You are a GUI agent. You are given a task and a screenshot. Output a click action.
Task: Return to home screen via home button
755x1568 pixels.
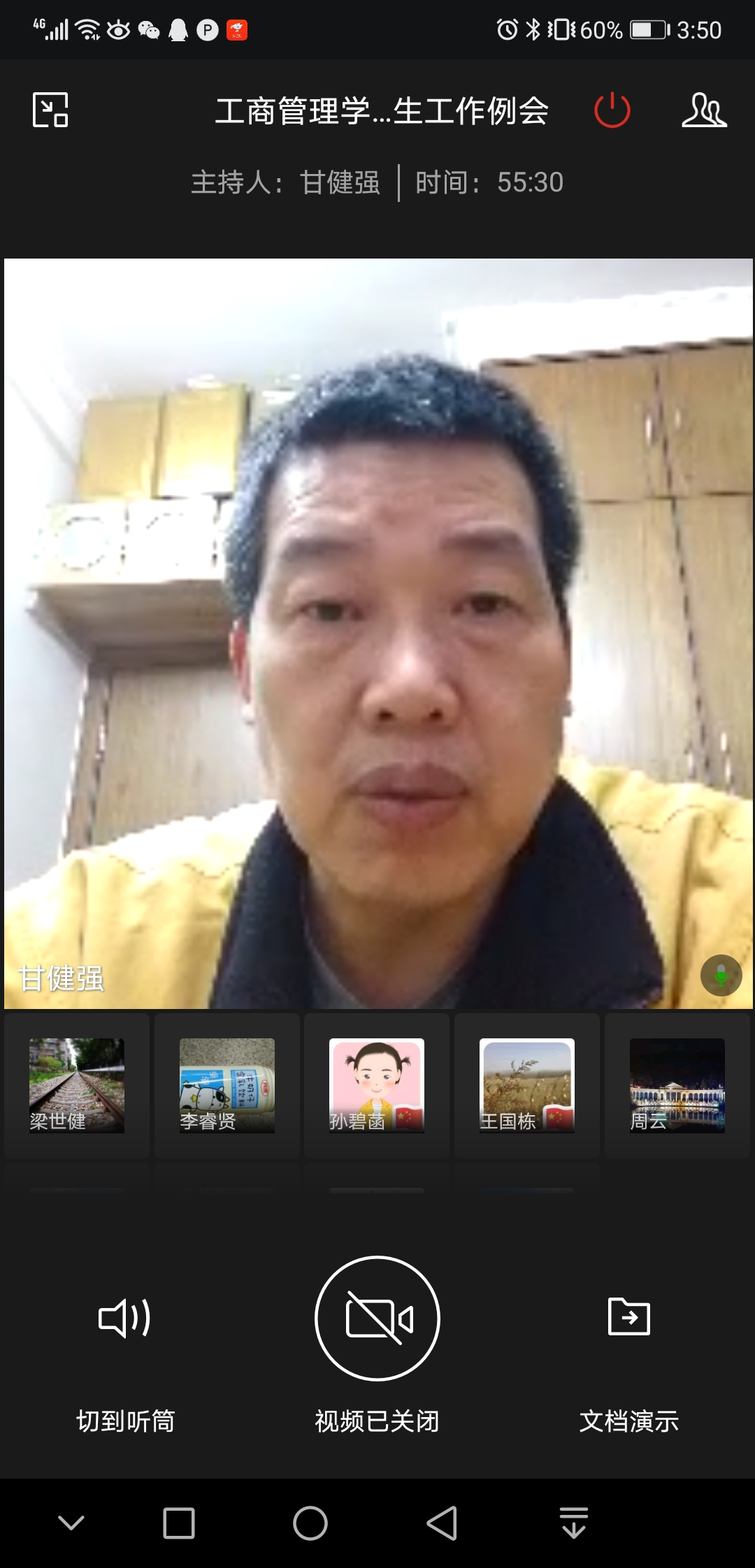coord(310,1523)
